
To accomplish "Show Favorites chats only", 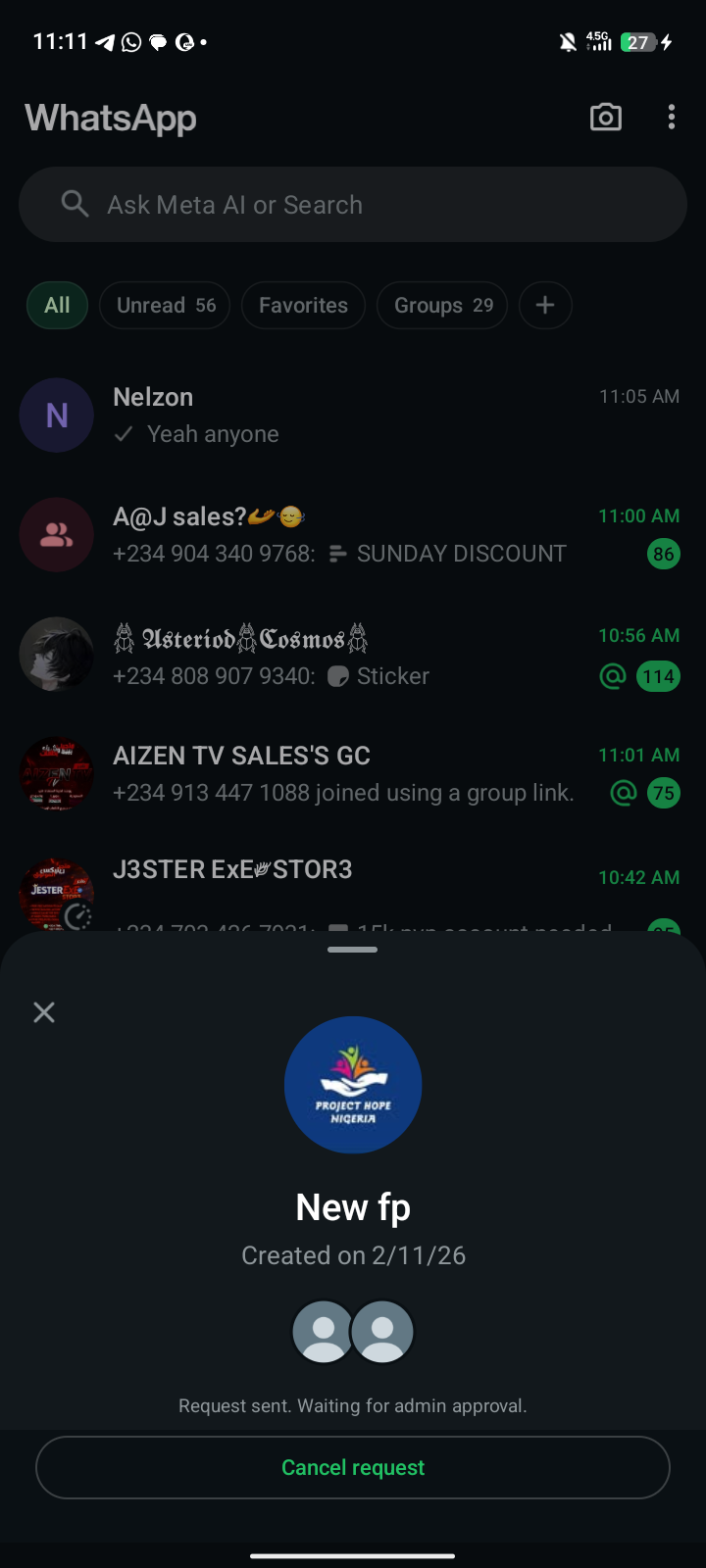I will pos(303,305).
